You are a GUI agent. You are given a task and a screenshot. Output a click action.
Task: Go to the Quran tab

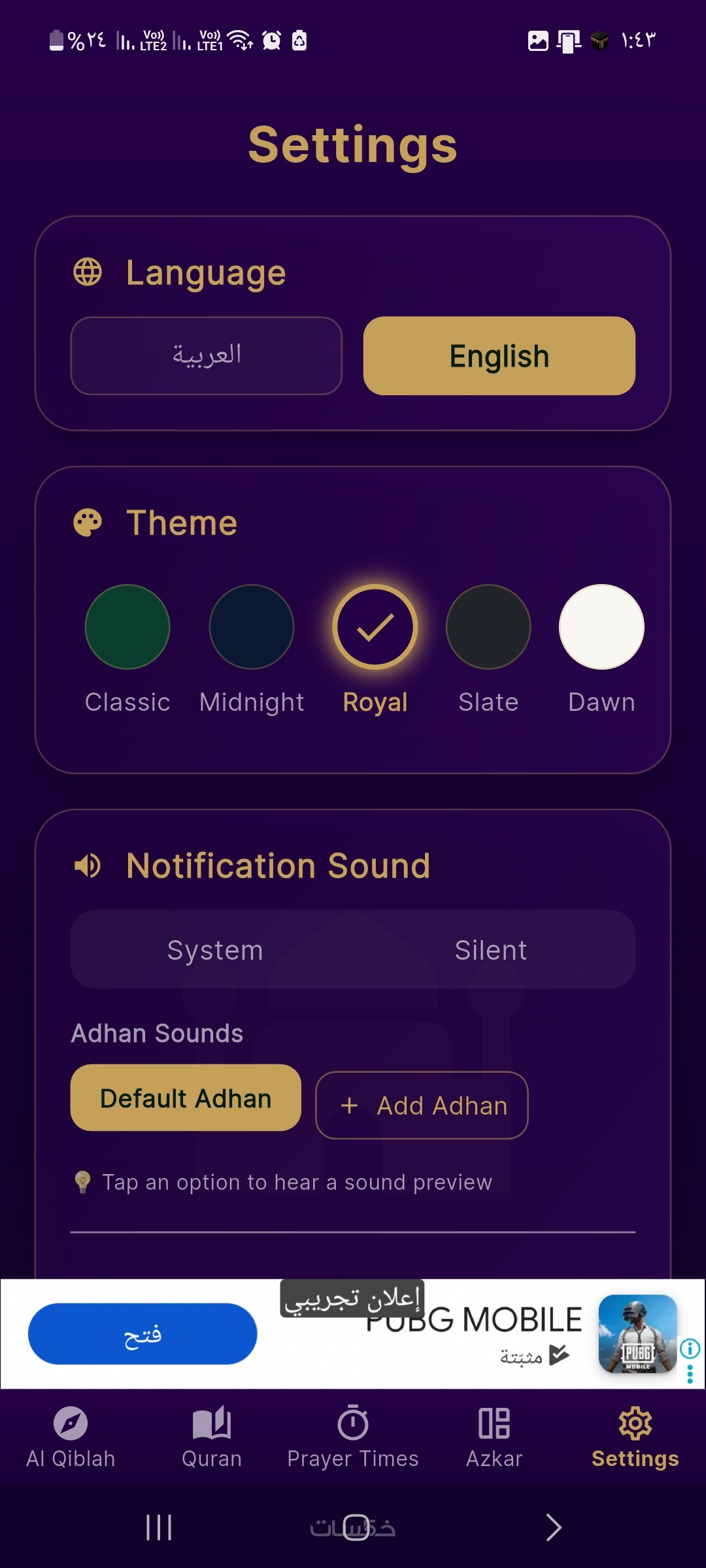click(x=212, y=1437)
